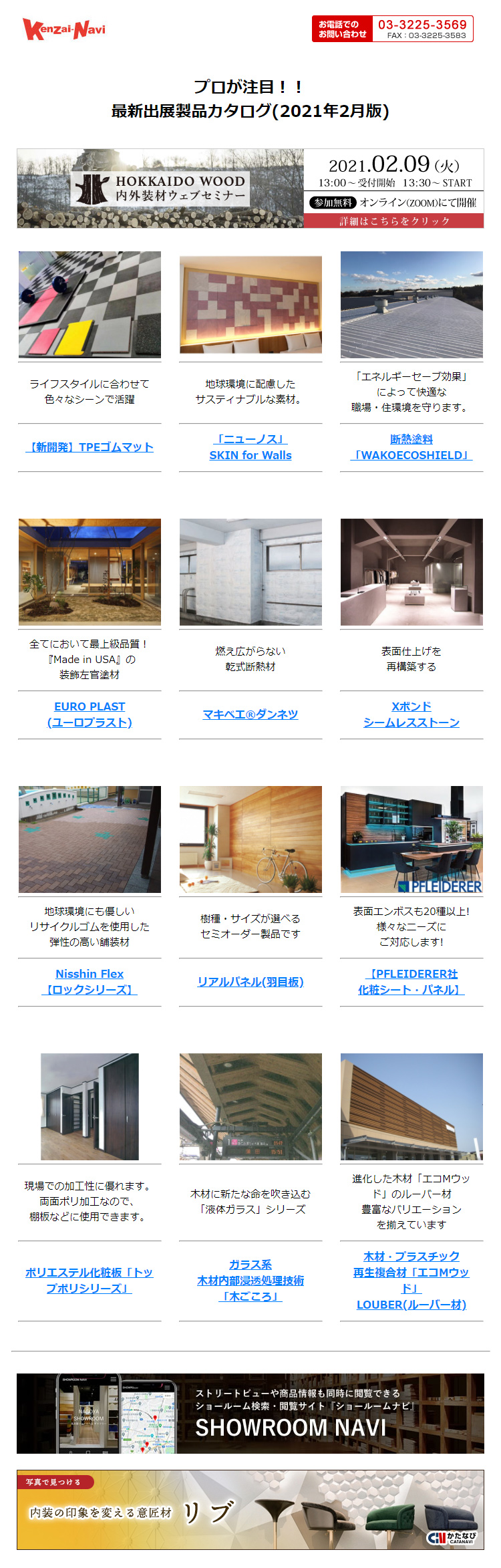501x1568 pixels.
Task: Open the checkered TPE rubber mat photo
Action: [90, 305]
